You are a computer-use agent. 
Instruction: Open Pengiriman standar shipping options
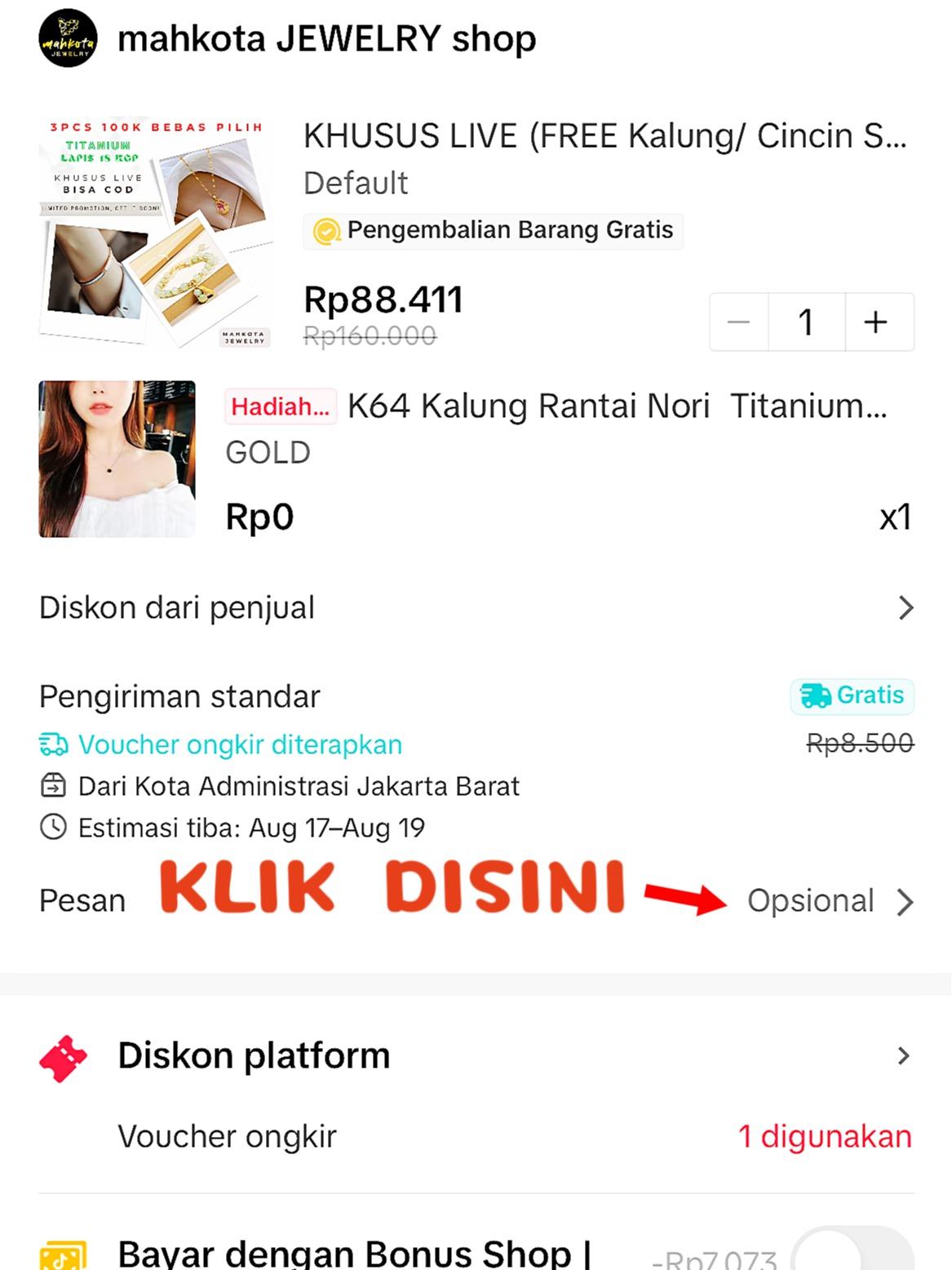pyautogui.click(x=476, y=696)
